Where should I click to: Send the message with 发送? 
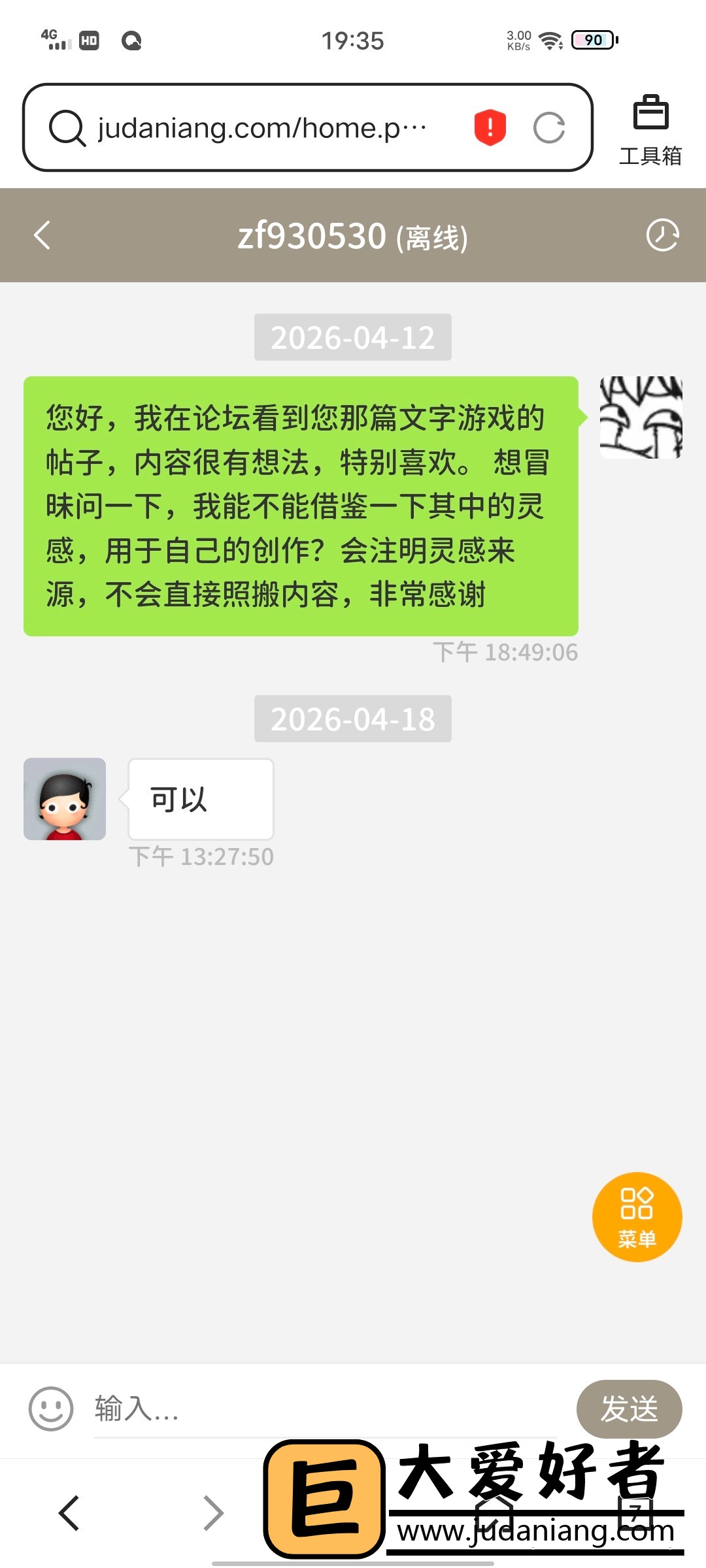point(629,1409)
